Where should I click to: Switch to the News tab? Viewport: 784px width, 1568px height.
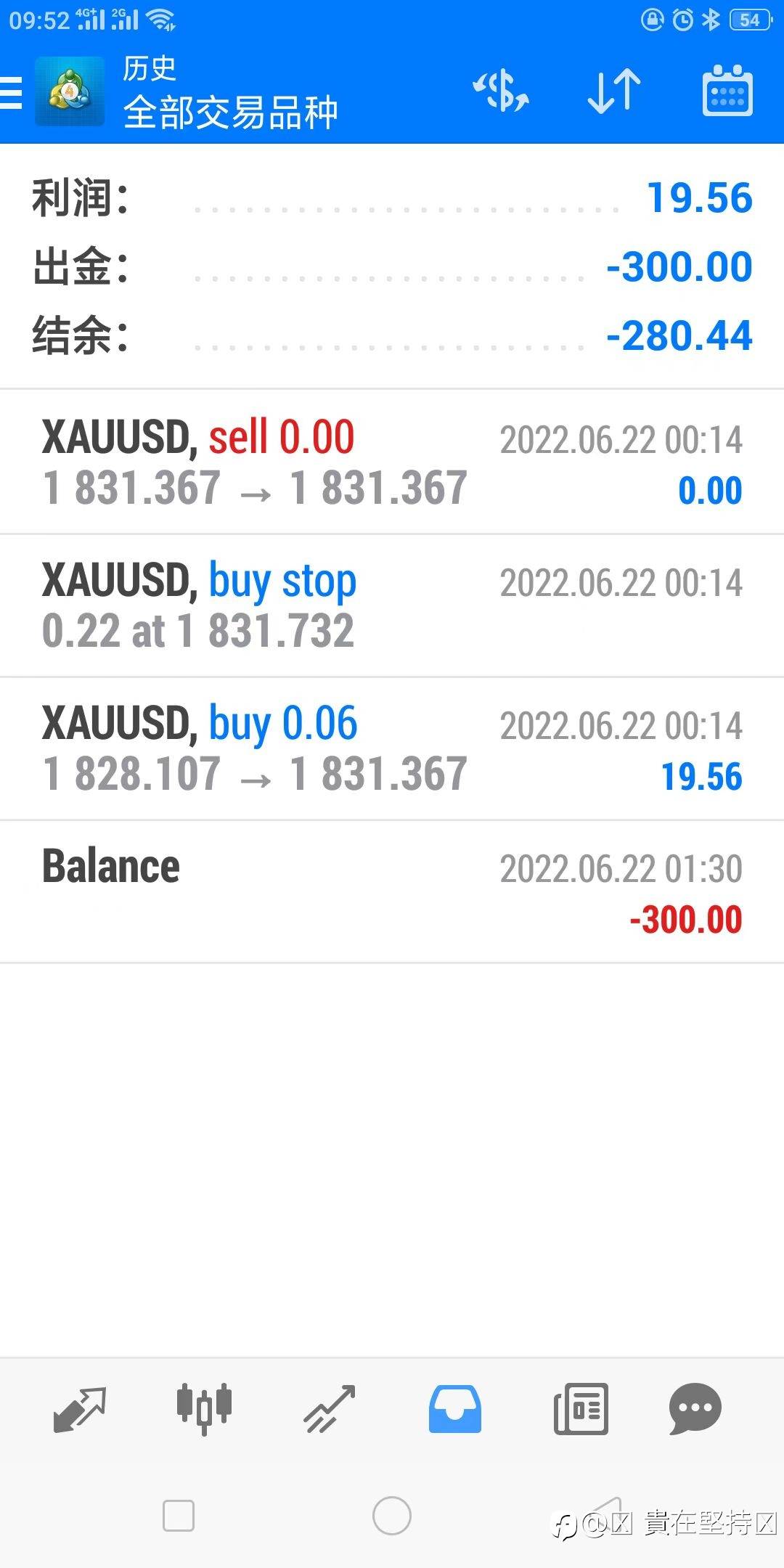click(x=581, y=1409)
